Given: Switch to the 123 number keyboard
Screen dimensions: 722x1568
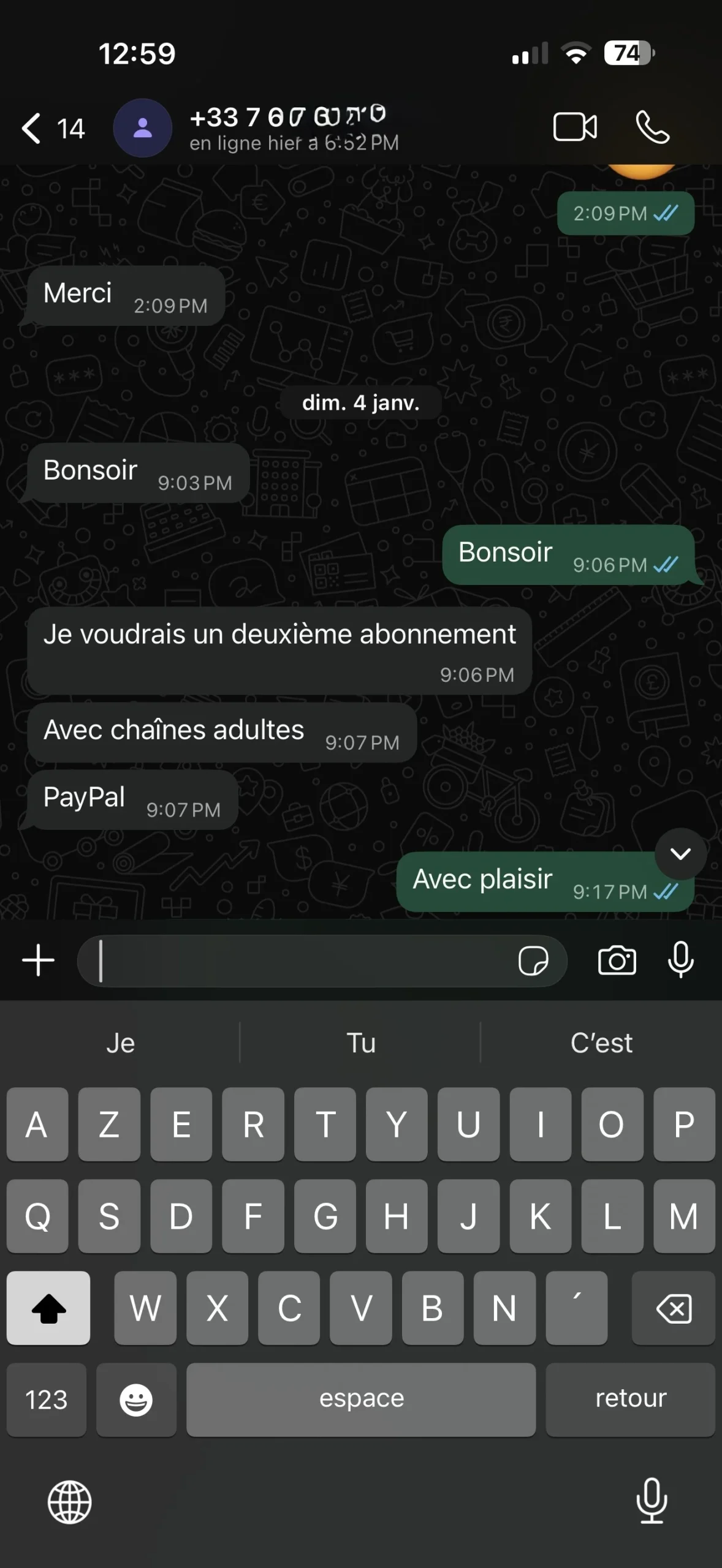Looking at the screenshot, I should click(x=47, y=1400).
